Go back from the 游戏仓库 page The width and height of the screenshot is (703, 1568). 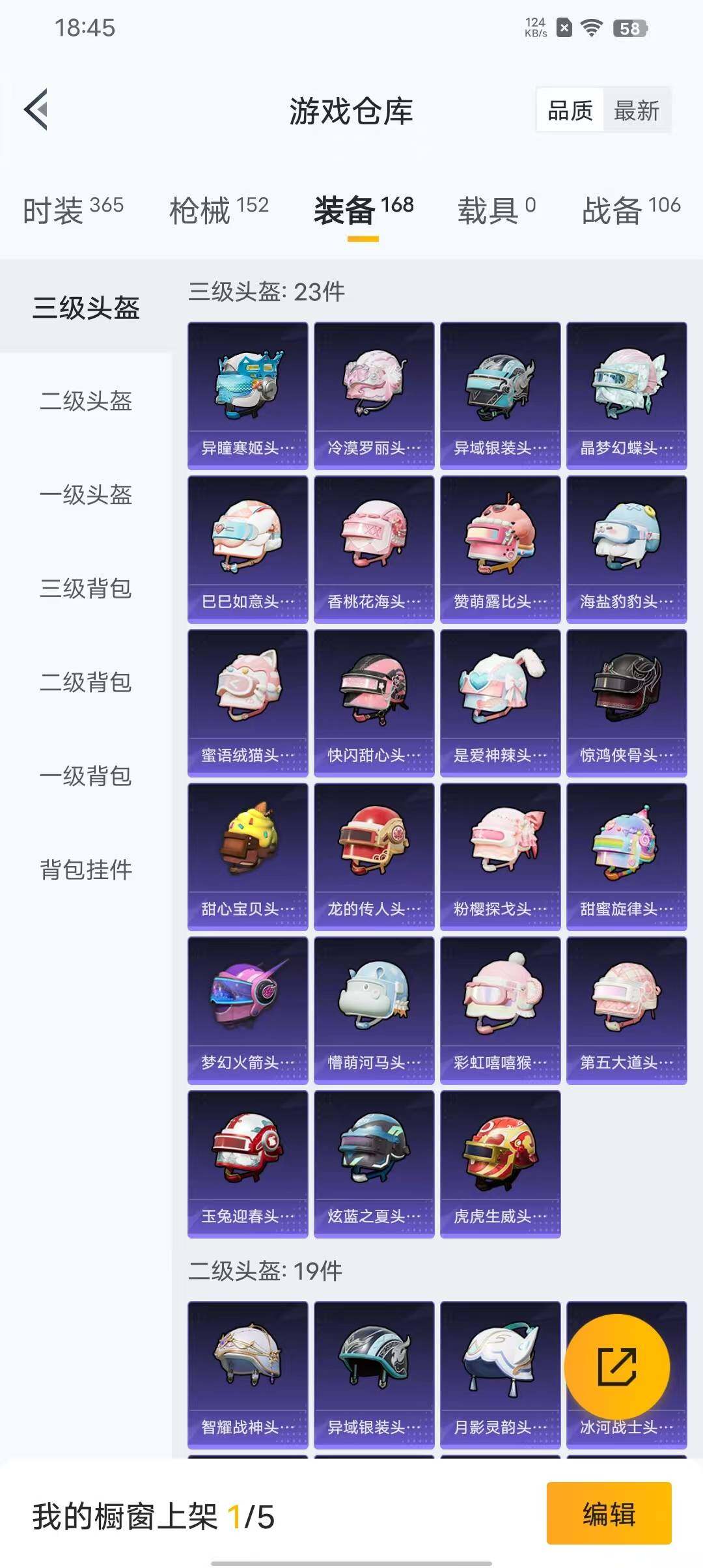[x=36, y=109]
